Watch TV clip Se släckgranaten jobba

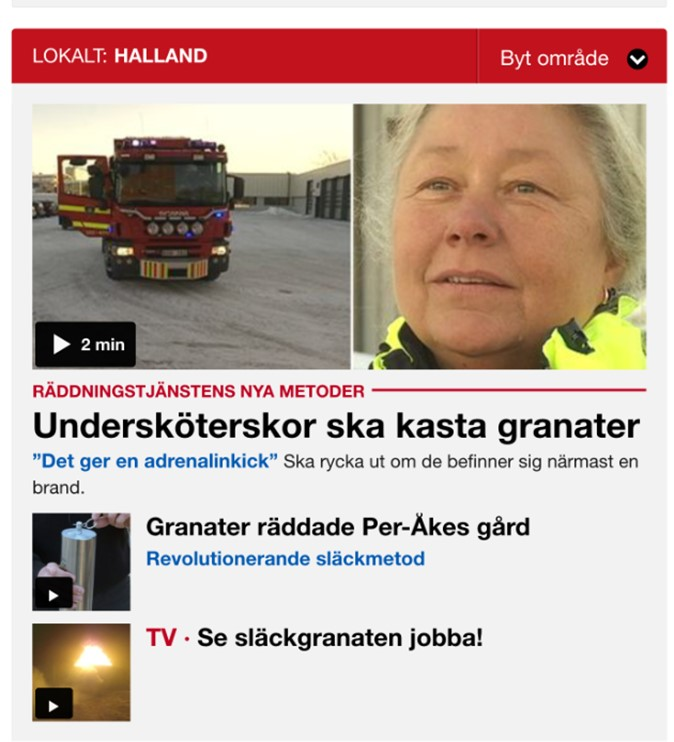tap(315, 637)
